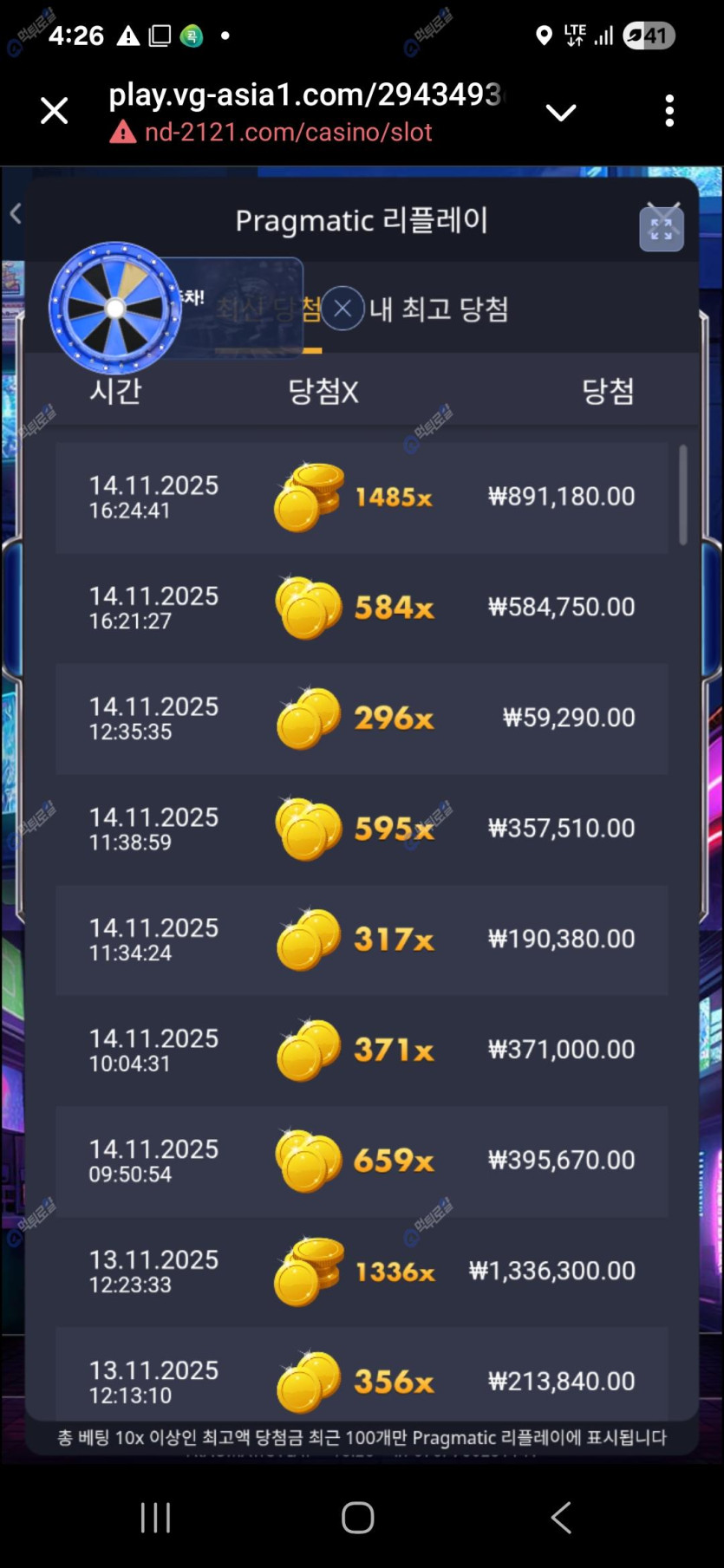Switch to the 내 최고 당첨 tab

coord(439,309)
